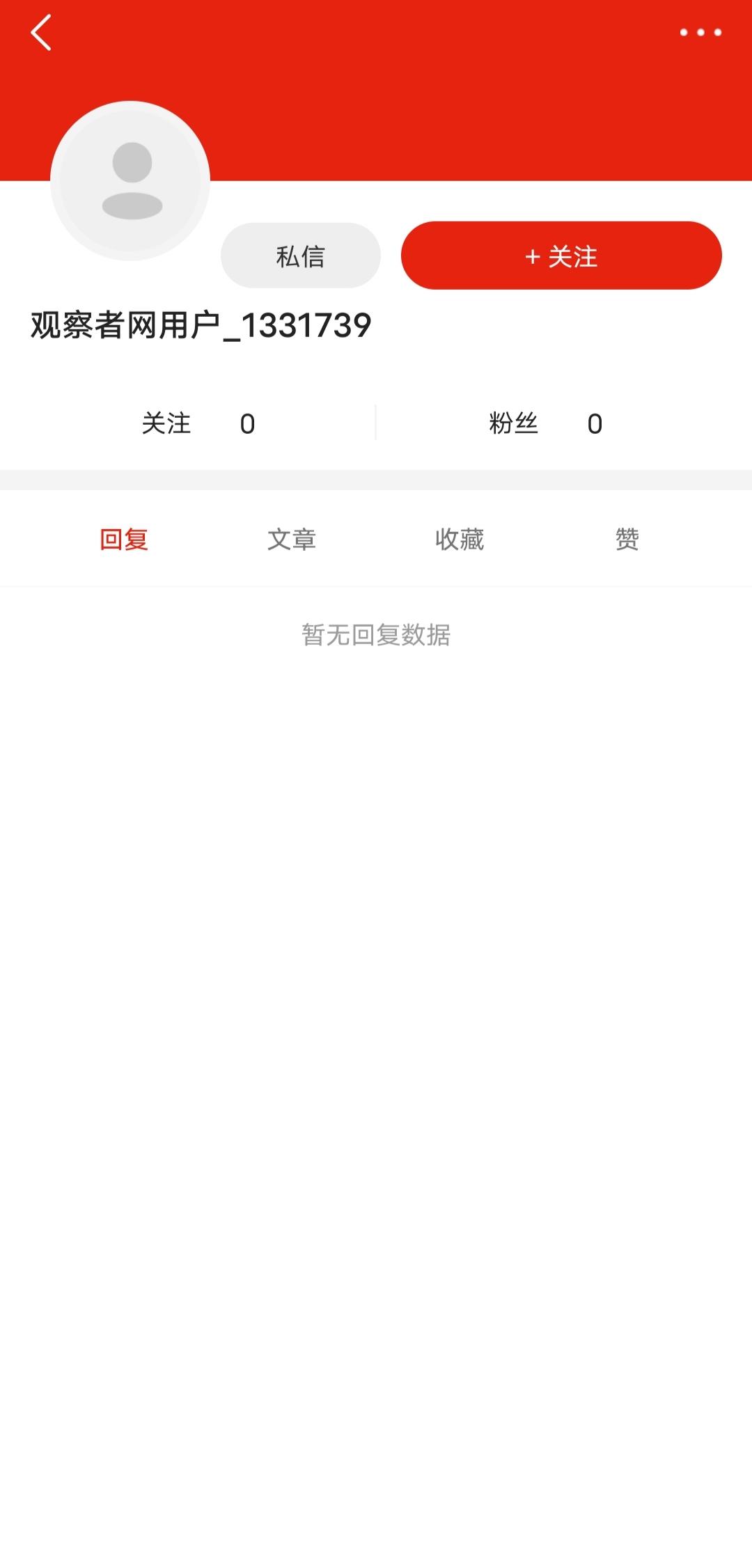The width and height of the screenshot is (752, 1568).
Task: Select the 回复 tab
Action: (x=124, y=539)
